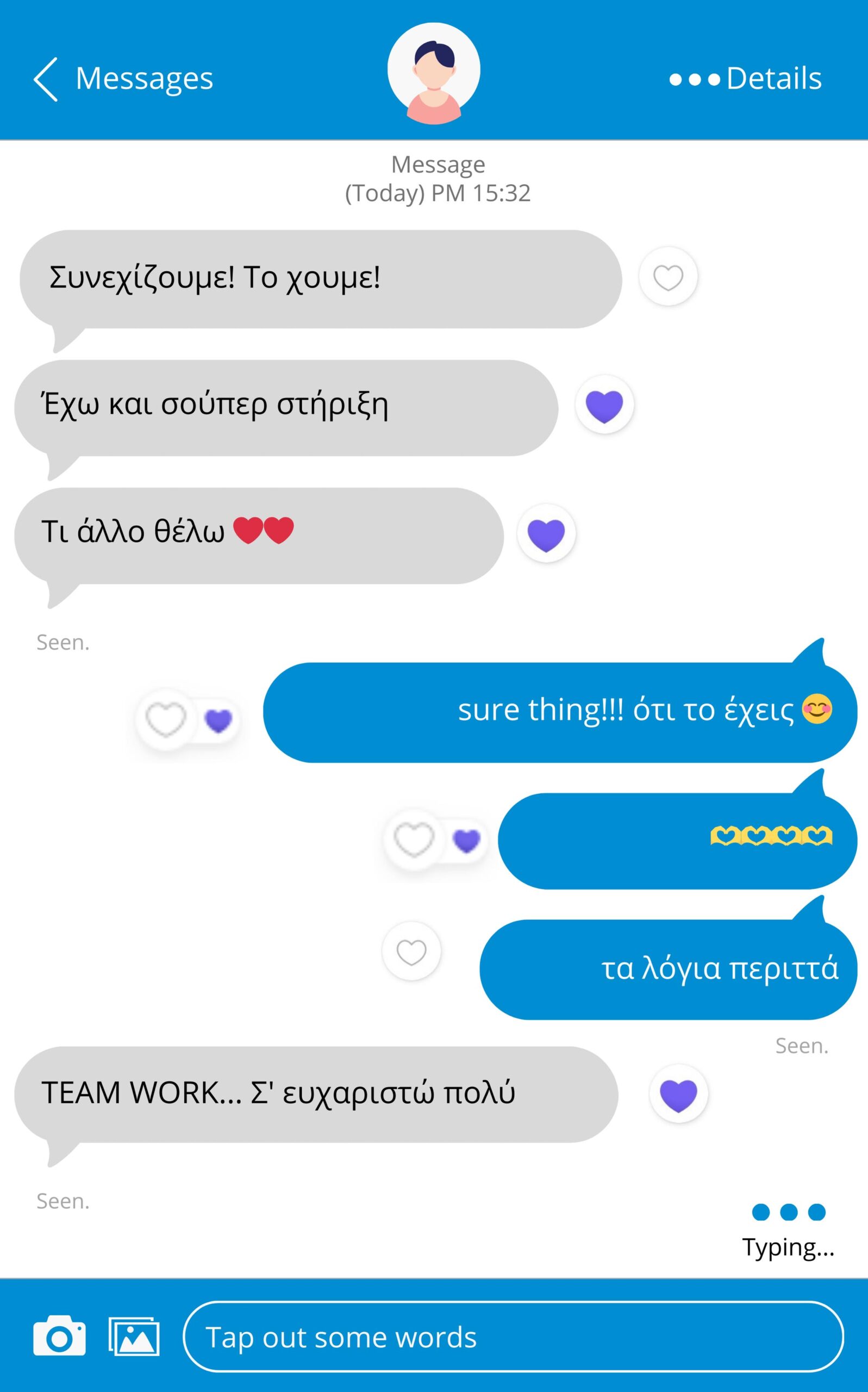The width and height of the screenshot is (868, 1392).
Task: Tap heart next to 'Τι άλλο θέλω'
Action: [x=546, y=533]
